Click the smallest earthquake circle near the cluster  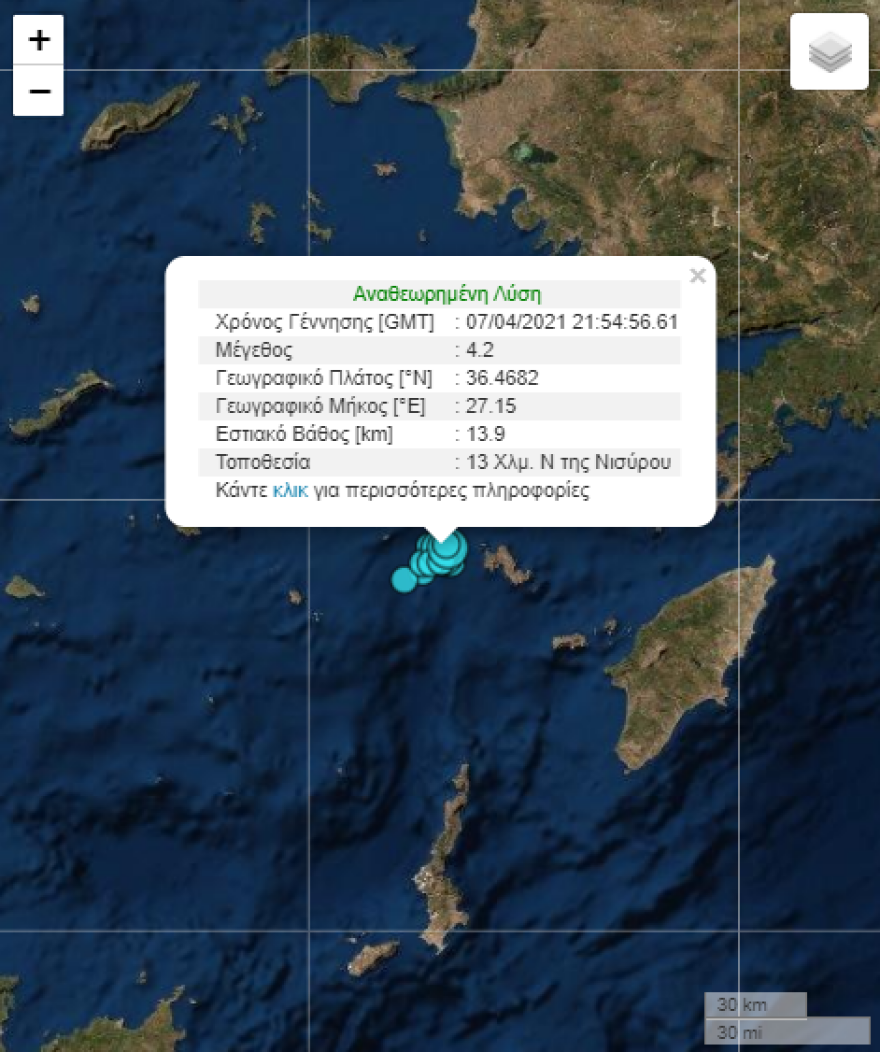pos(403,578)
